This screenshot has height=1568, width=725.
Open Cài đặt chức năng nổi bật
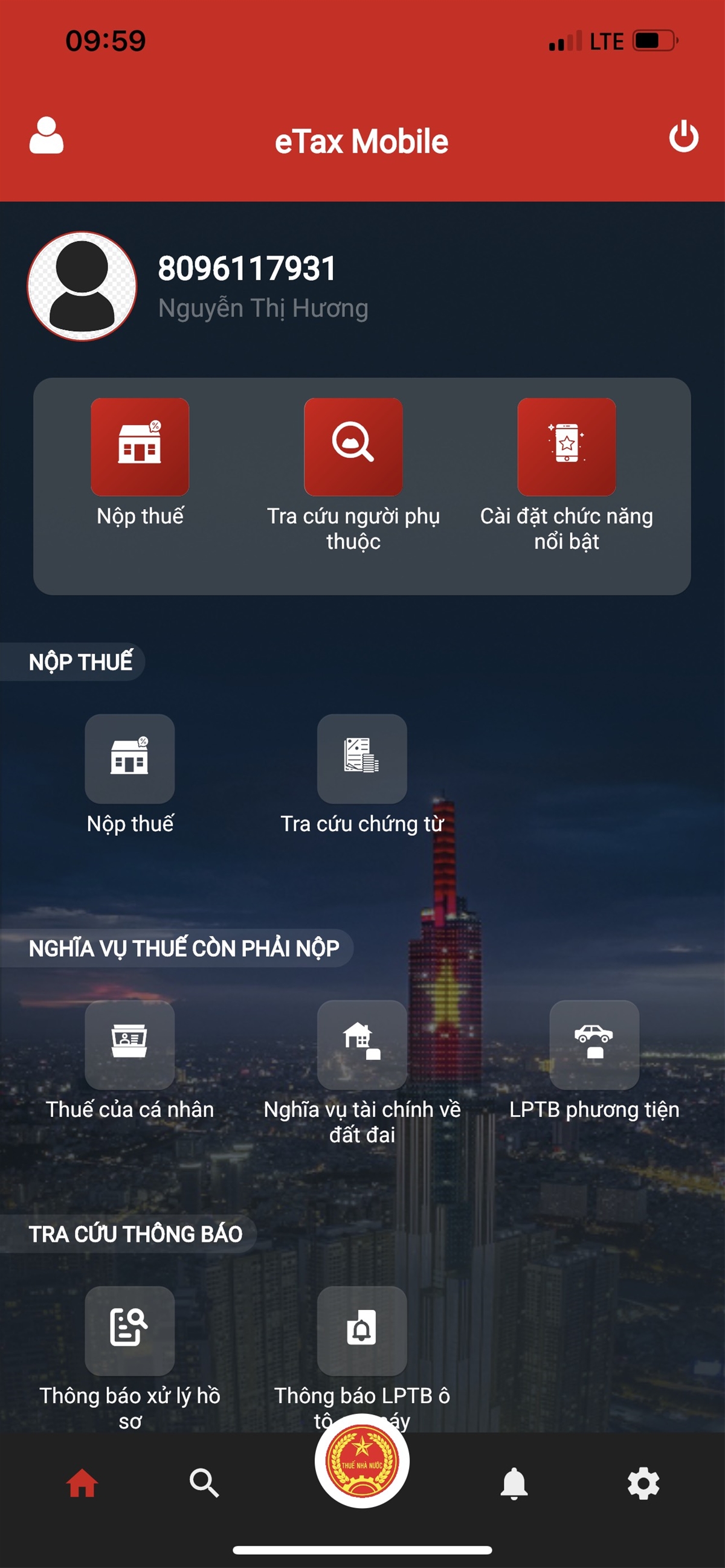pyautogui.click(x=566, y=446)
